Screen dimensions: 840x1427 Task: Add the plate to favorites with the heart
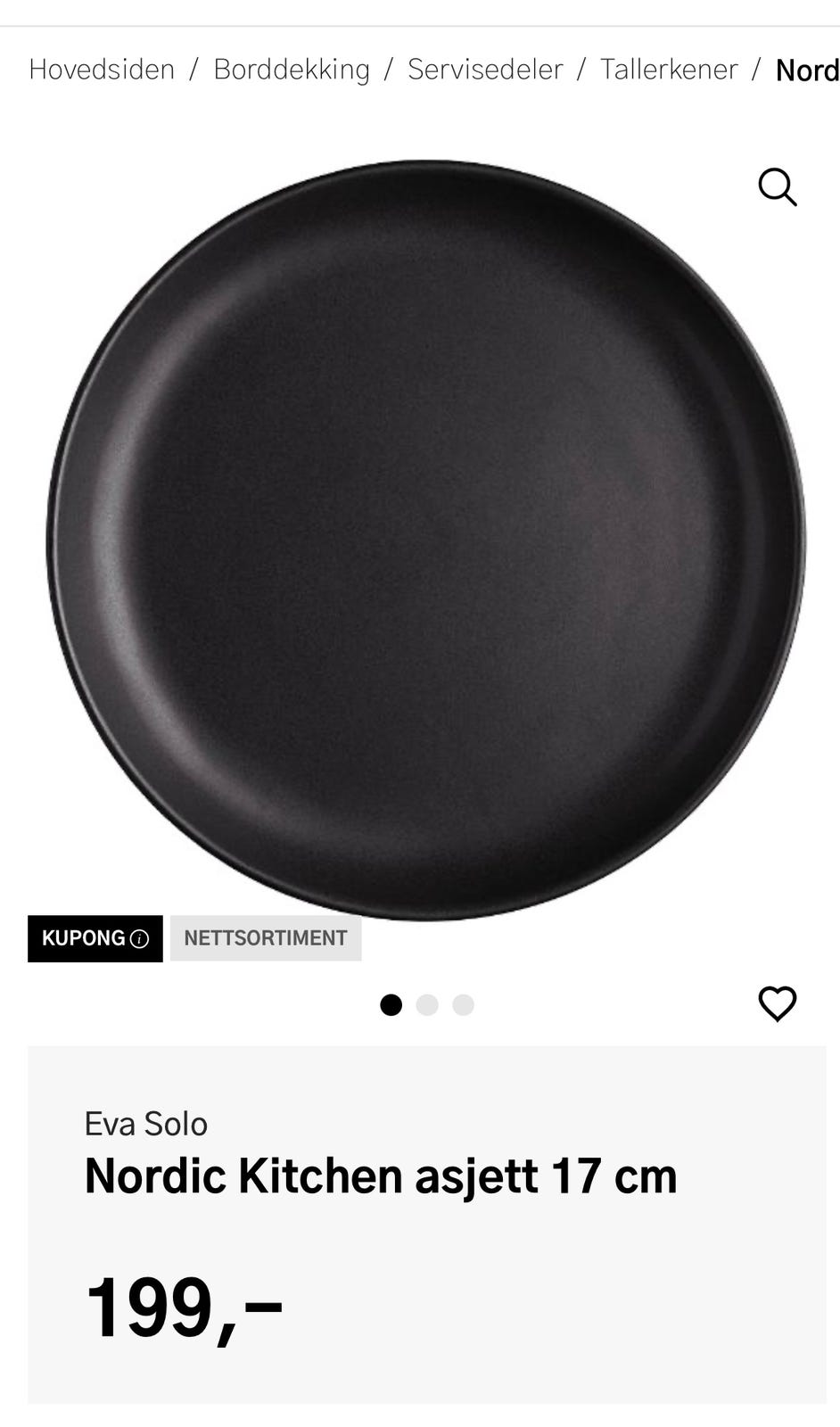[777, 1003]
